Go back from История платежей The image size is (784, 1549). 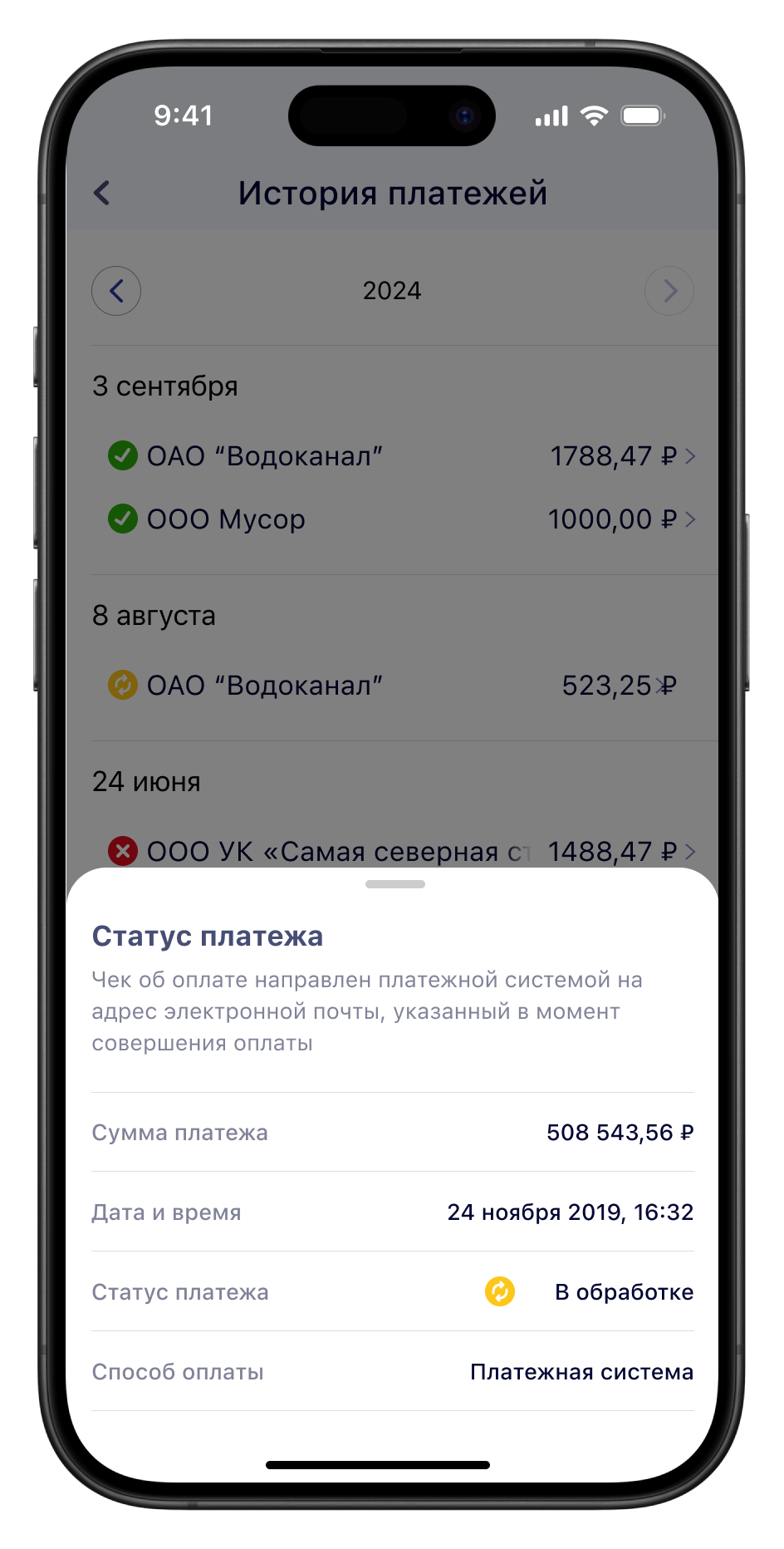[102, 194]
